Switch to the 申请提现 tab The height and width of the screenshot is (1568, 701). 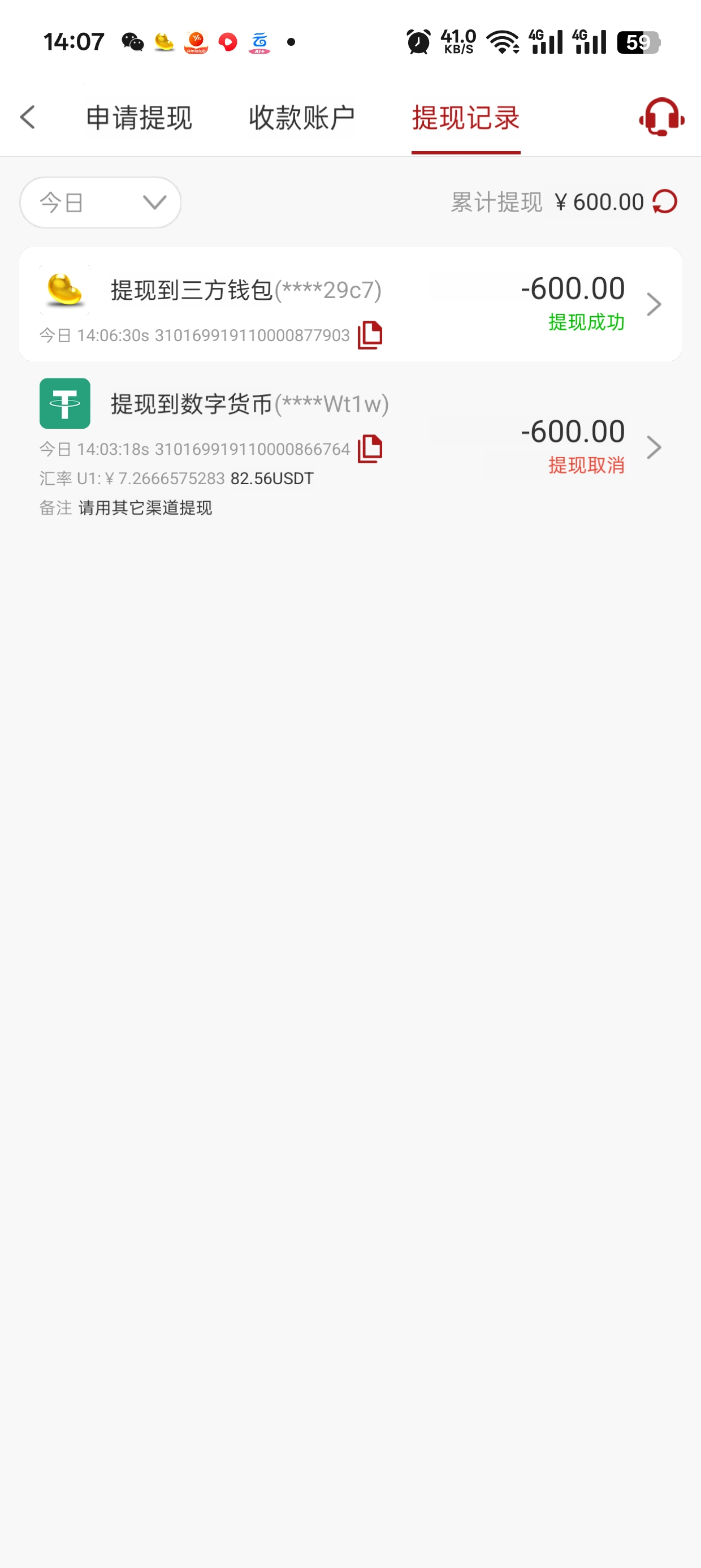tap(139, 118)
